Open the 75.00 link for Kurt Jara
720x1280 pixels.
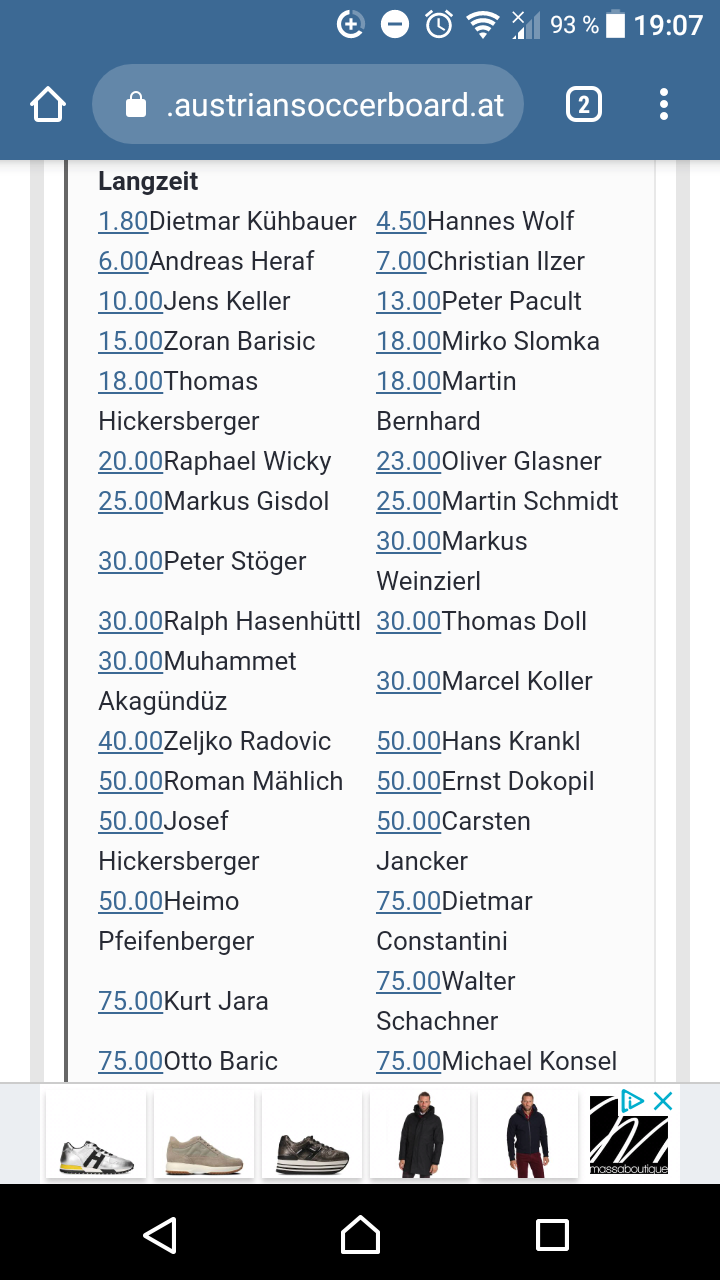130,1001
